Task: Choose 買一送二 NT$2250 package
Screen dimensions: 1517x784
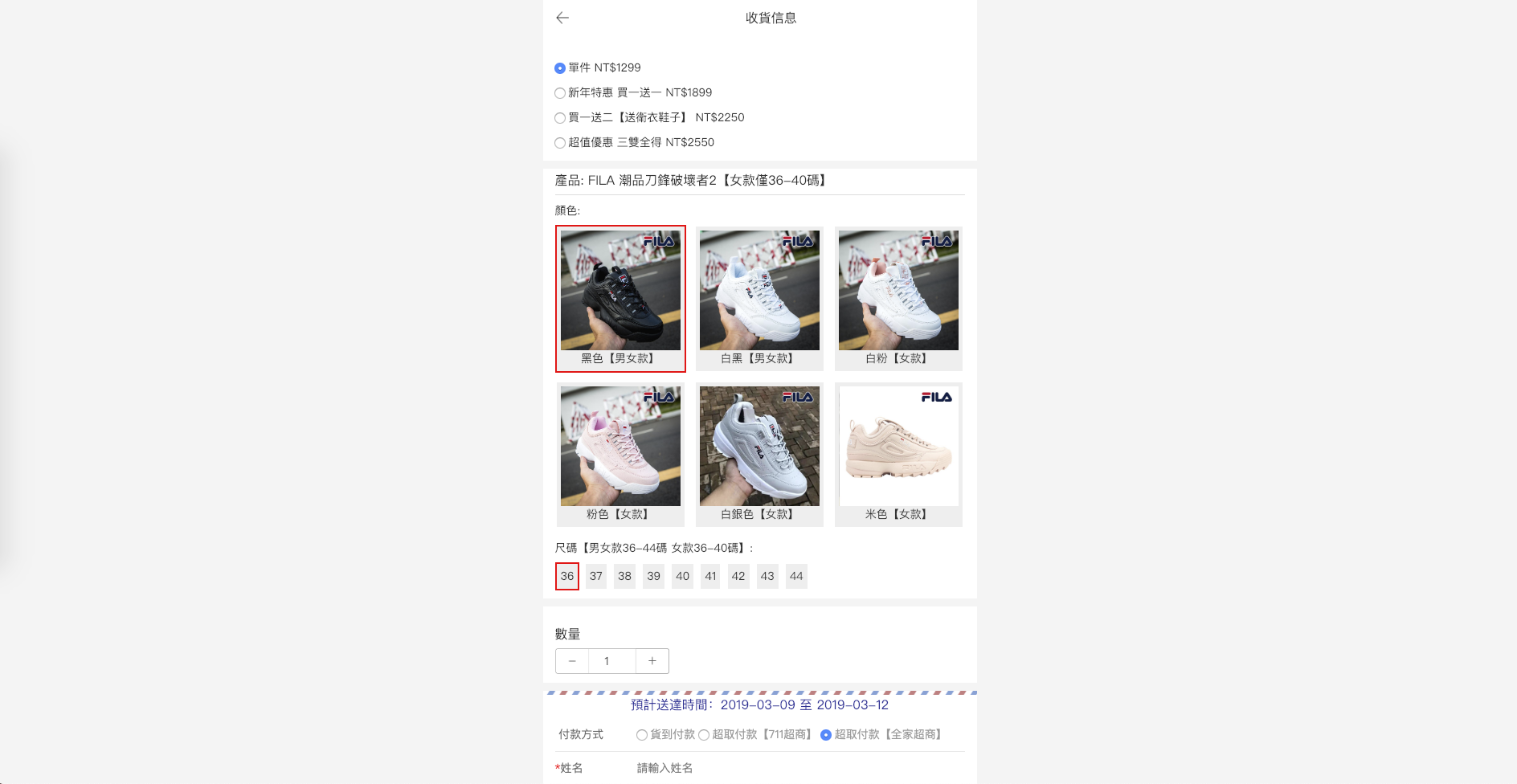Action: 560,118
